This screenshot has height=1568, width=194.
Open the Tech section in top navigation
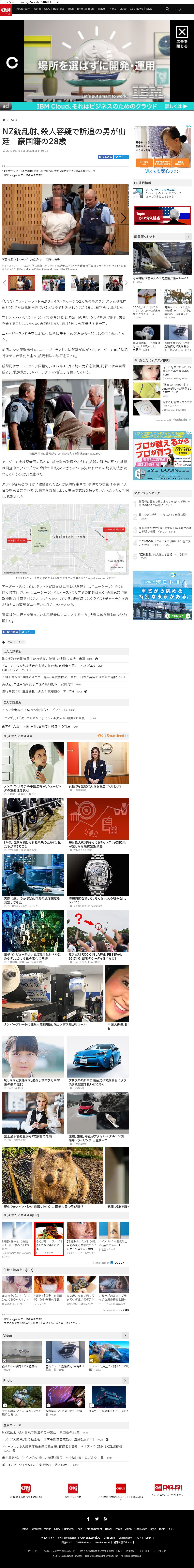pyautogui.click(x=70, y=9)
